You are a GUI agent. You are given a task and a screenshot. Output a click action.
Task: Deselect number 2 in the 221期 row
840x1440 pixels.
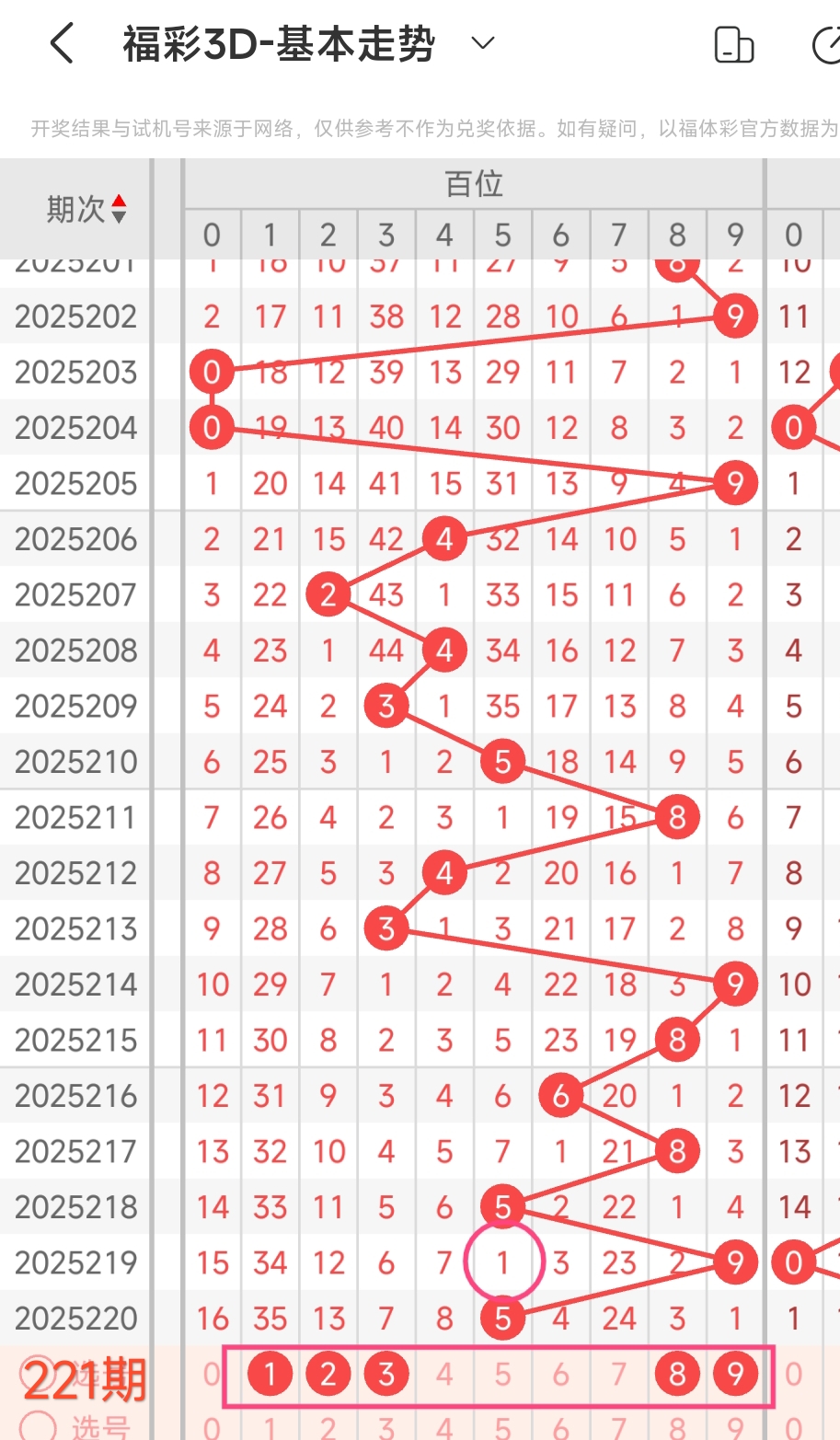(328, 1374)
